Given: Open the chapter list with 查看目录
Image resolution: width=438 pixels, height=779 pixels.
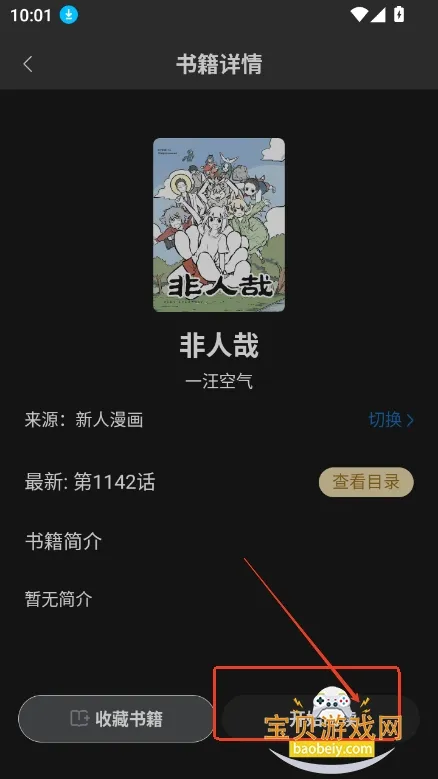Looking at the screenshot, I should coord(366,482).
